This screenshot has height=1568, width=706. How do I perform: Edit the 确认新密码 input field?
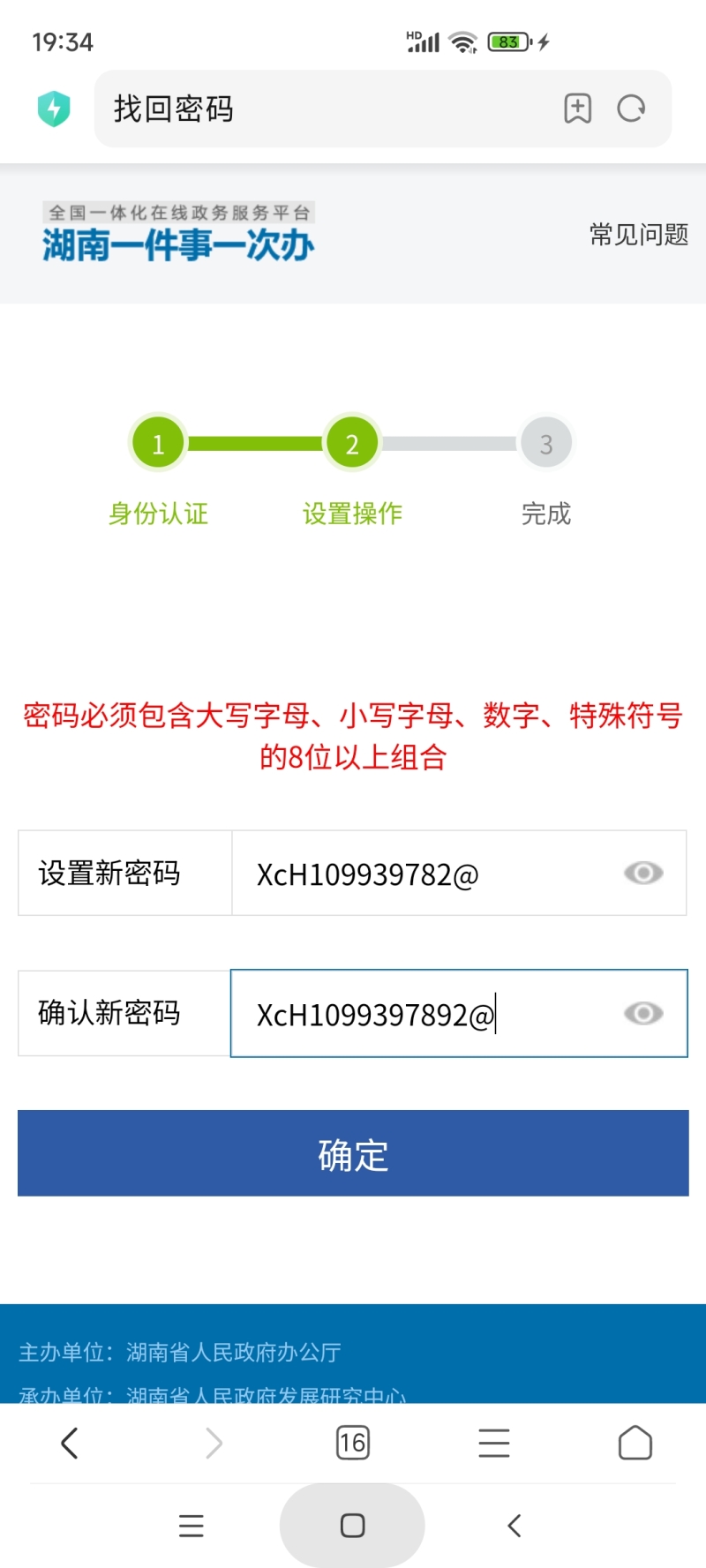pyautogui.click(x=459, y=1013)
